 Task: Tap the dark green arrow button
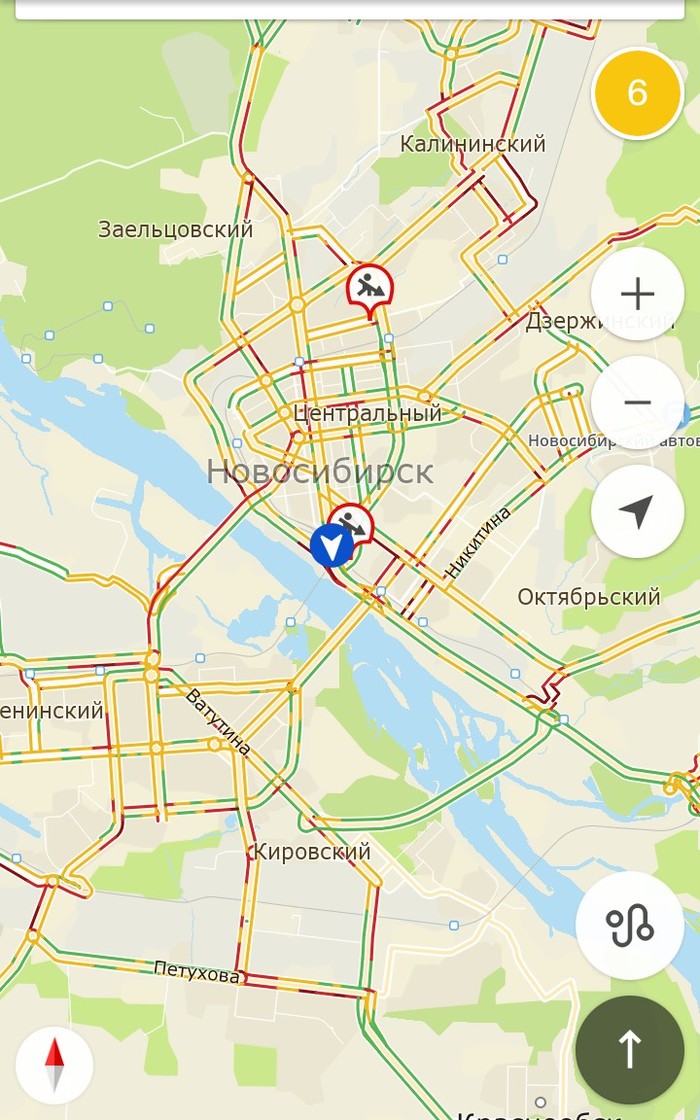[x=630, y=1050]
